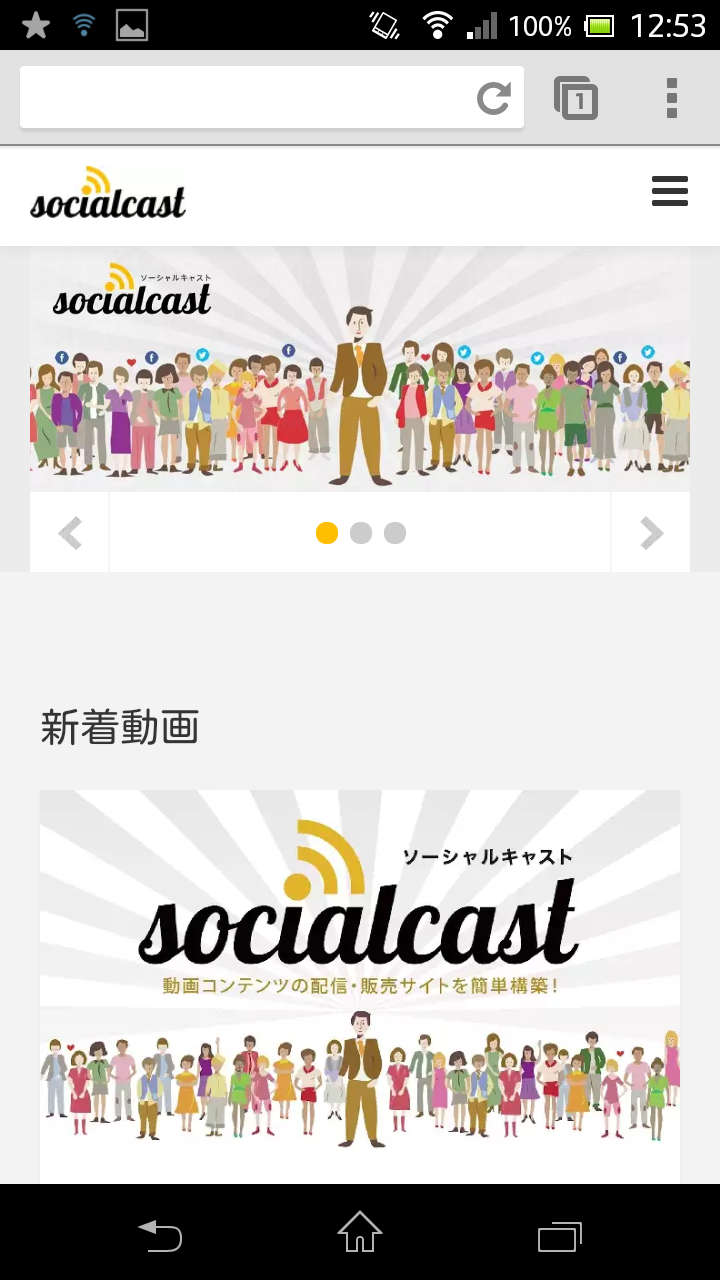This screenshot has height=1280, width=720.
Task: Open the socialcast carousel banner
Action: coord(360,370)
